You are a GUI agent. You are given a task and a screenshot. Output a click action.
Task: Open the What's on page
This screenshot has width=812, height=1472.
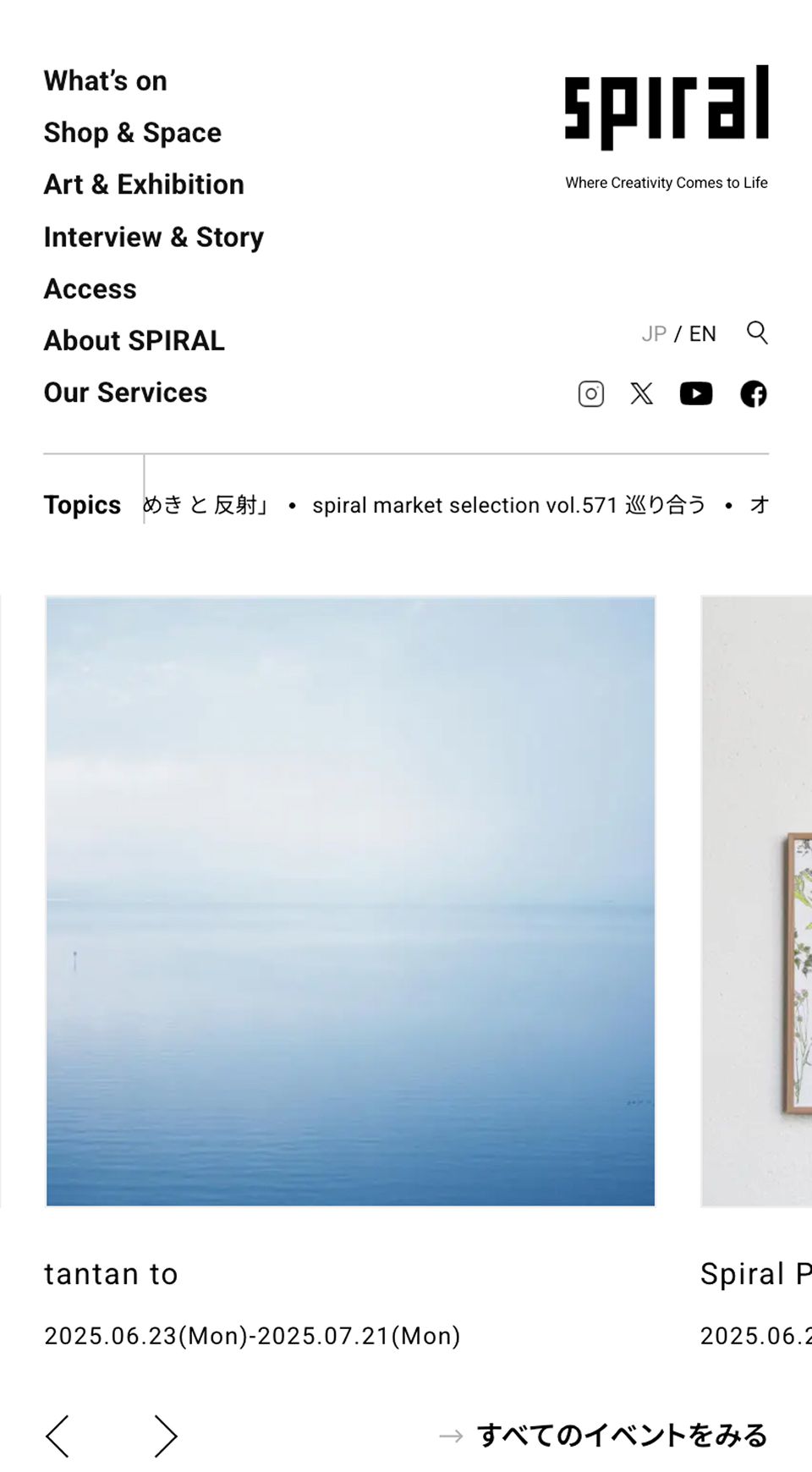105,81
